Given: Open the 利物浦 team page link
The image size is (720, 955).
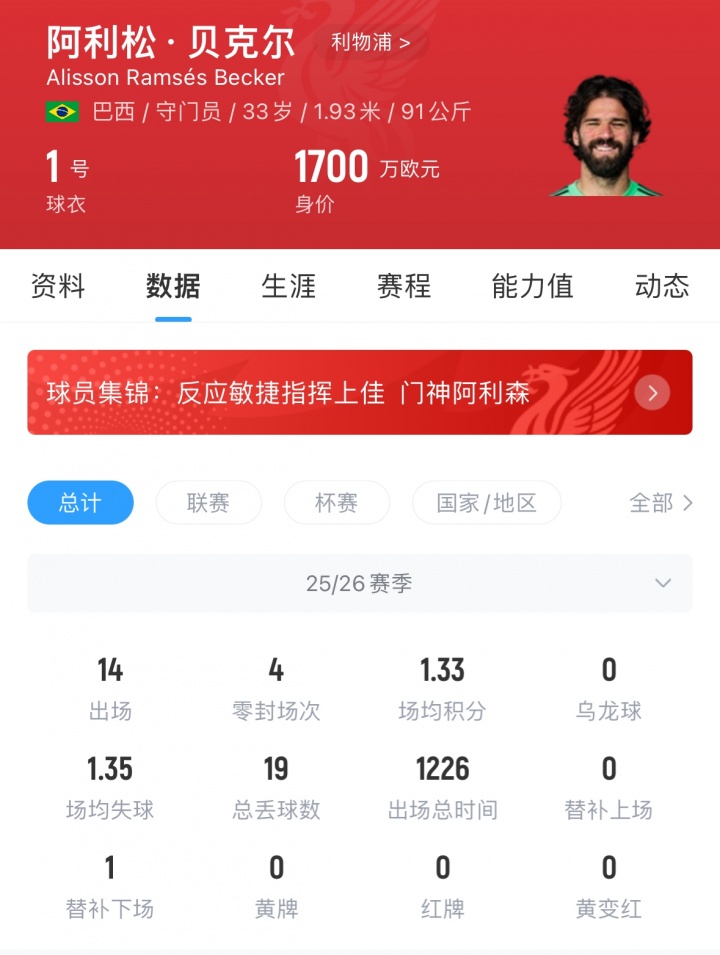Looking at the screenshot, I should pyautogui.click(x=370, y=43).
